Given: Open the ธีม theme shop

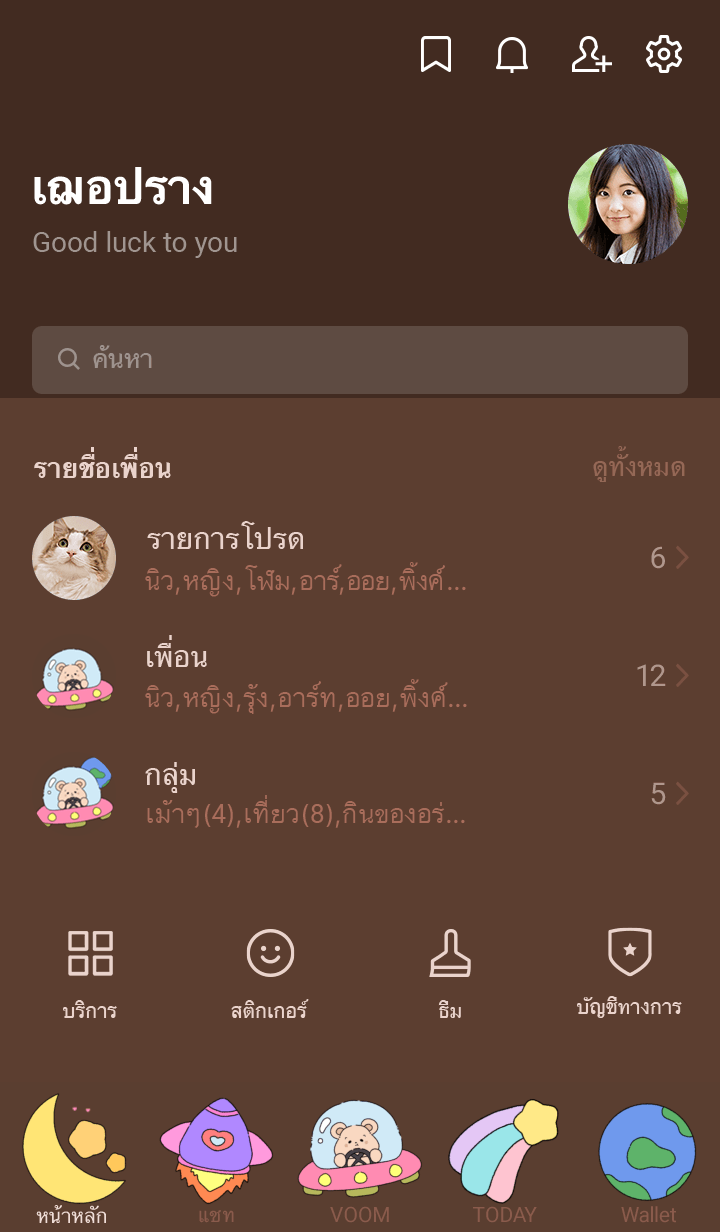Looking at the screenshot, I should [450, 972].
